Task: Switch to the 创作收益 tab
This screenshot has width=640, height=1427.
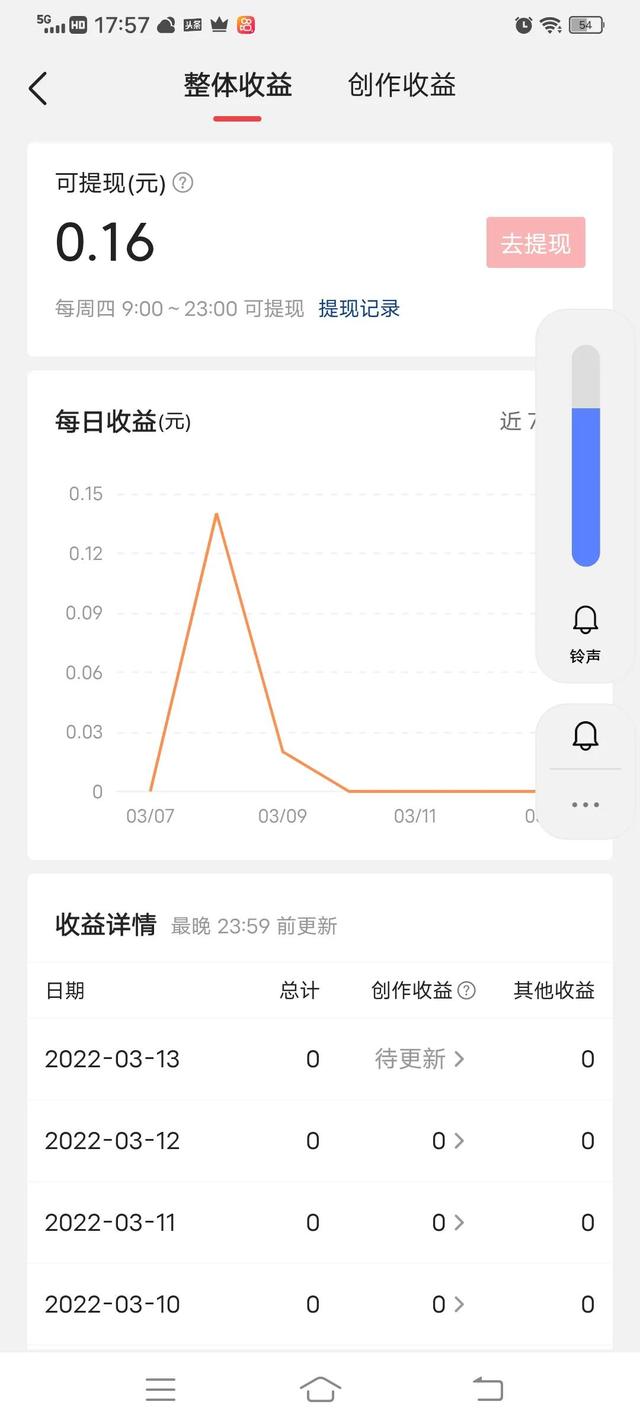Action: [x=402, y=86]
